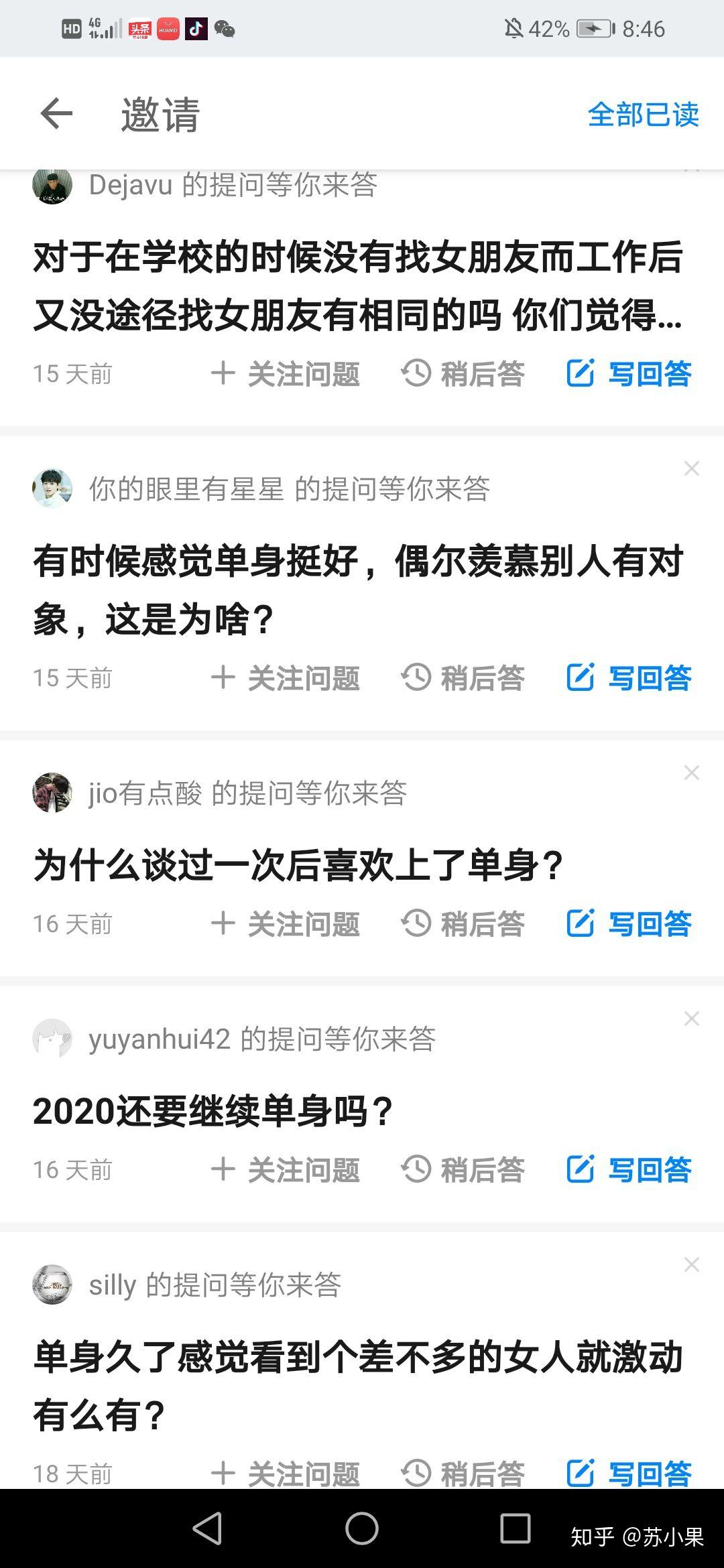Tap 写回答 for Dejavu's question
The width and height of the screenshot is (724, 1568).
(629, 373)
